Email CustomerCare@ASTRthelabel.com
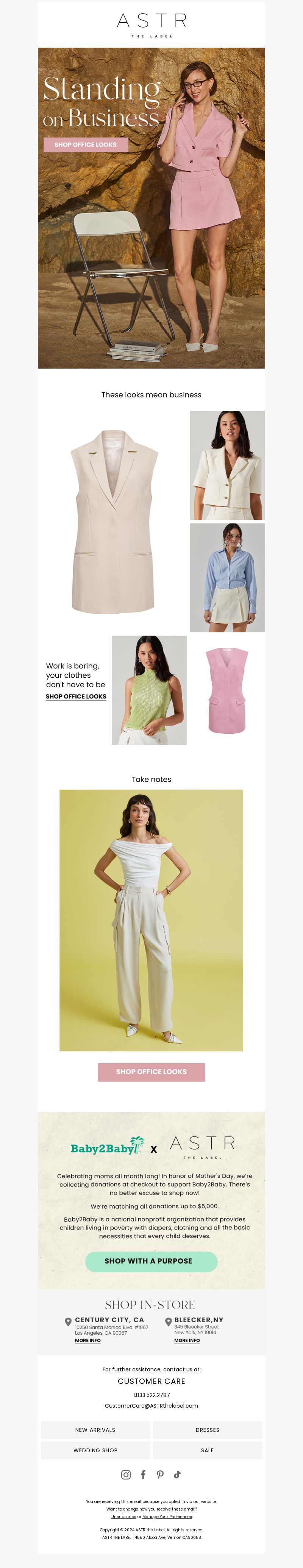303x1568 pixels. 151,1405
